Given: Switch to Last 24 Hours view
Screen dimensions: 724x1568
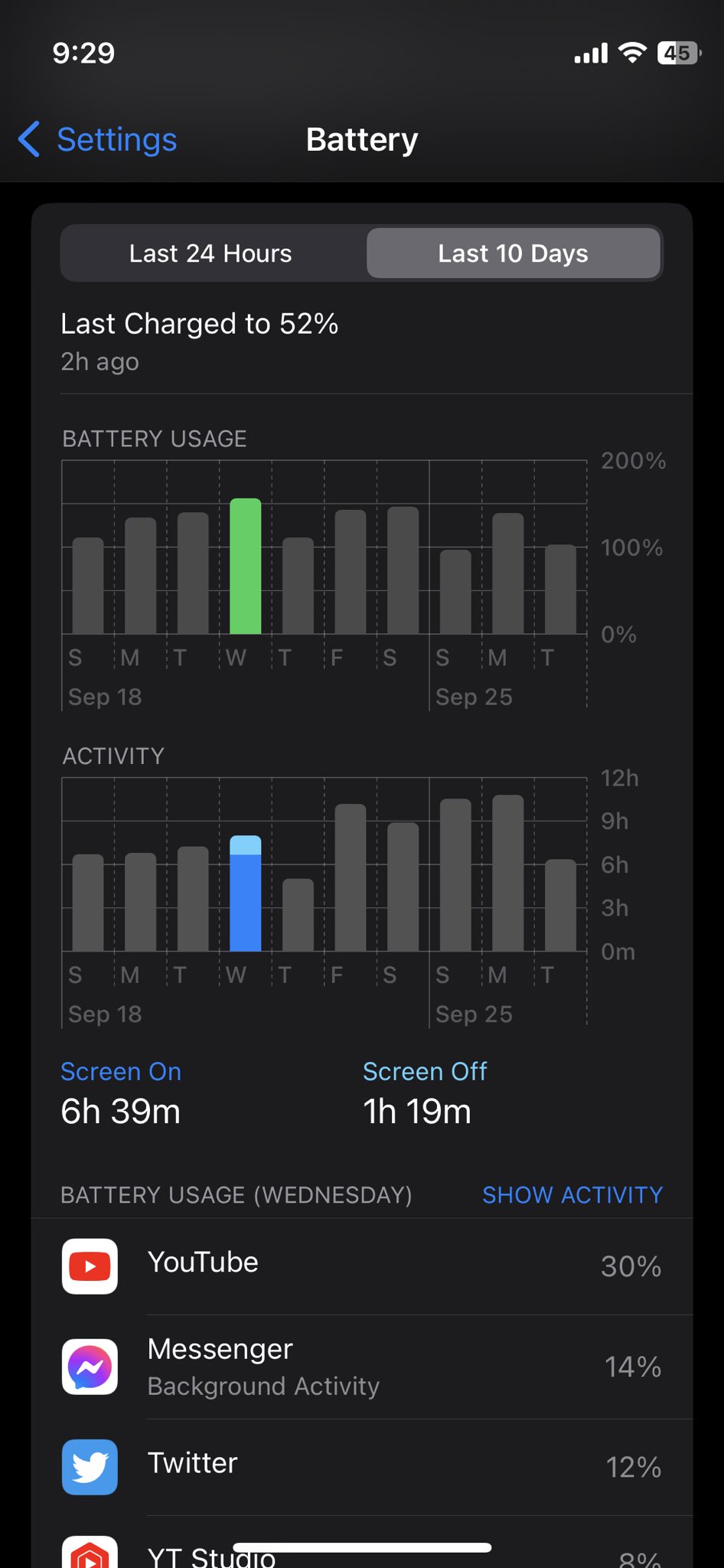Looking at the screenshot, I should pos(210,253).
